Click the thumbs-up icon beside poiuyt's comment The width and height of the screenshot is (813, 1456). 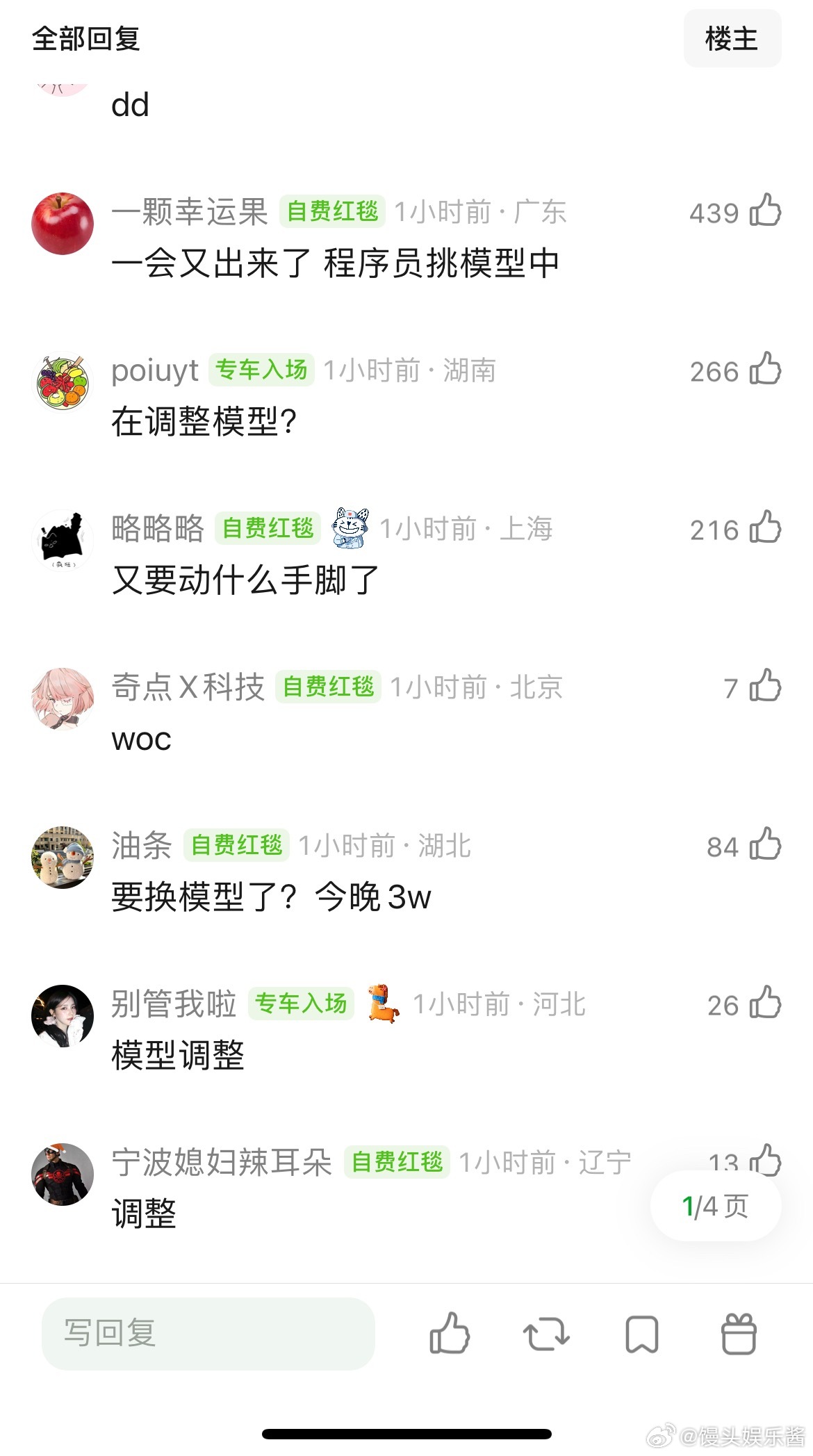[x=764, y=370]
